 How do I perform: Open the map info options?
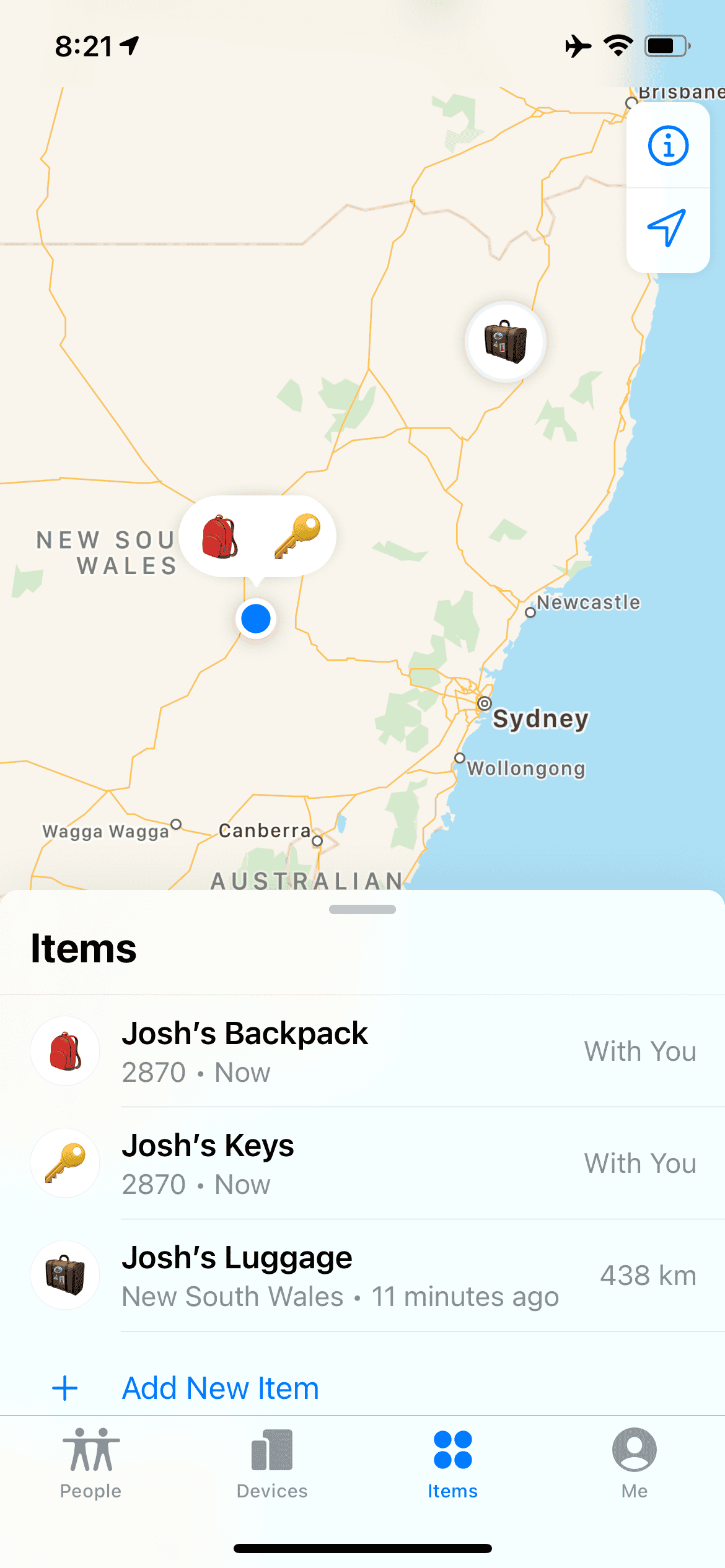[x=667, y=146]
